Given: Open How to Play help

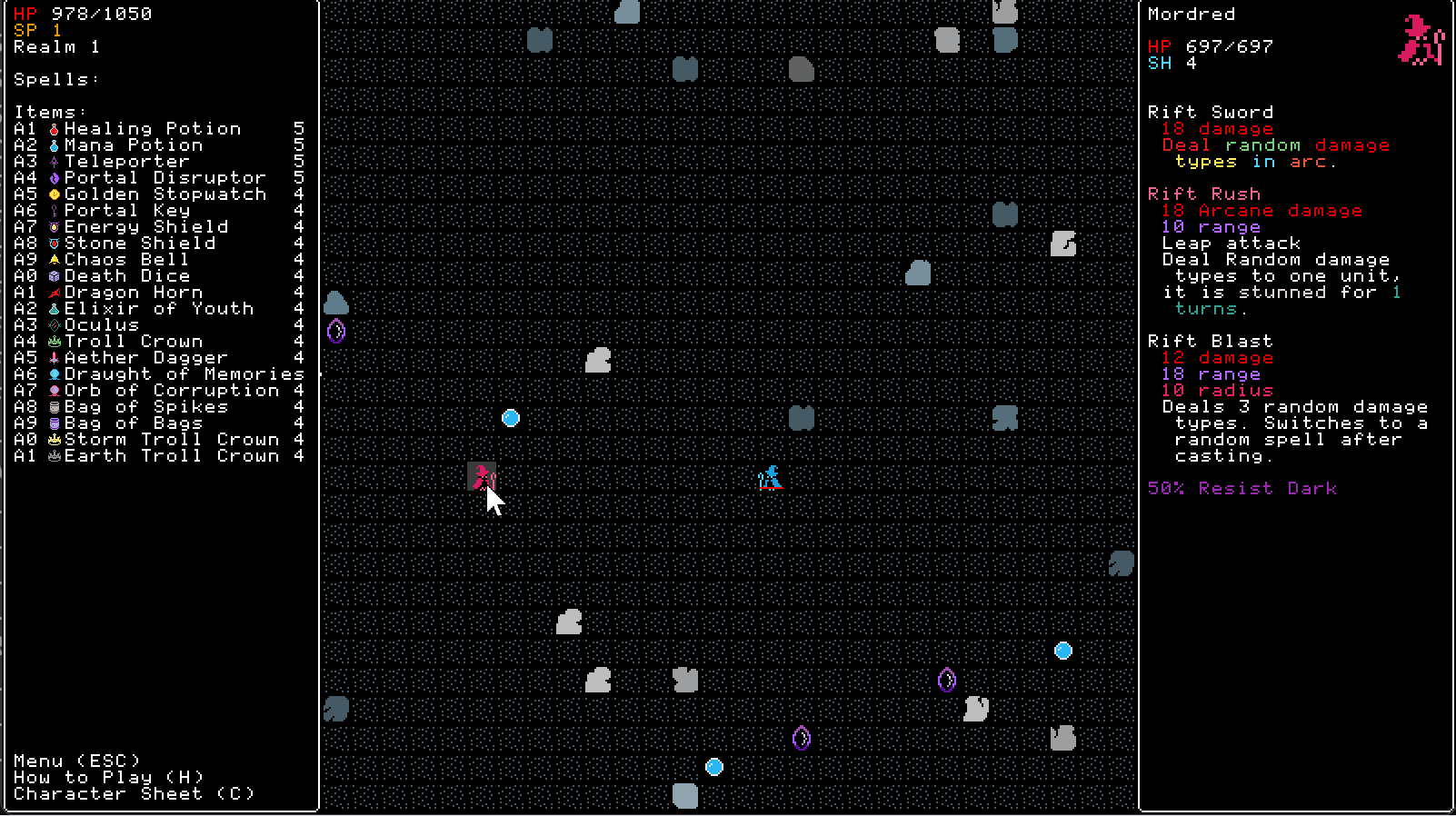Looking at the screenshot, I should coord(109,777).
